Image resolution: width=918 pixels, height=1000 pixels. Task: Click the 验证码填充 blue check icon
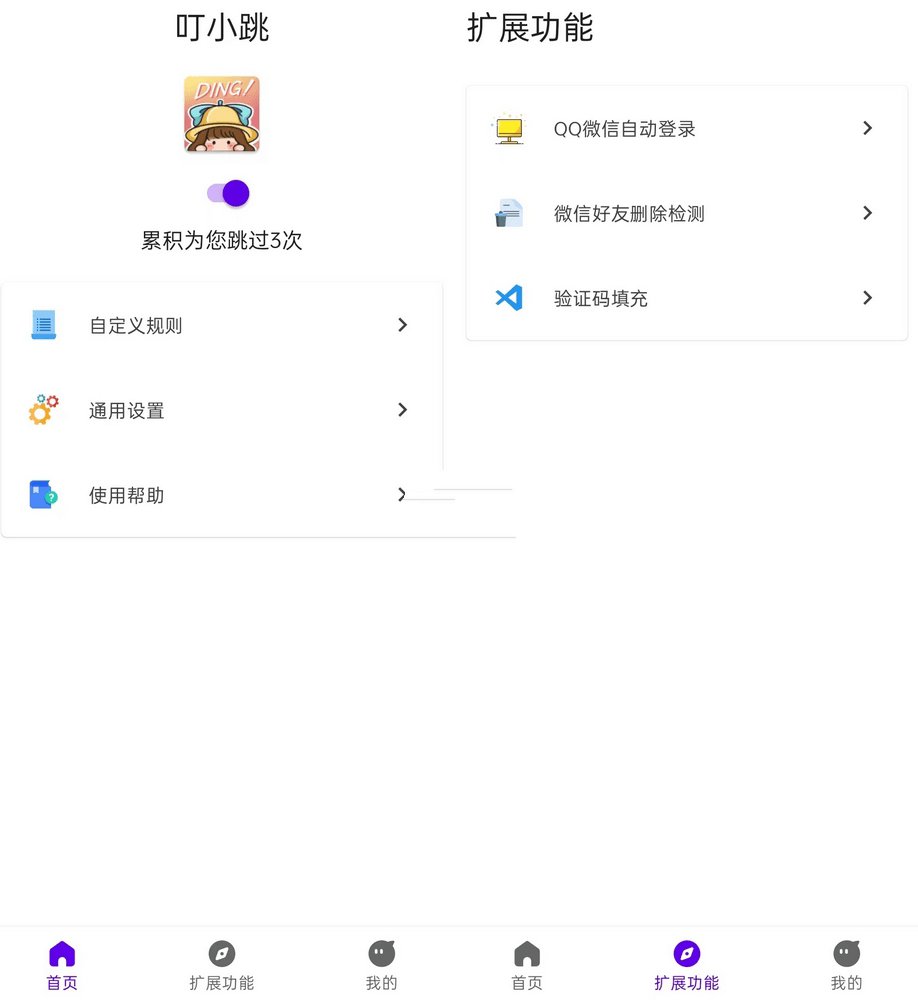[x=509, y=297]
